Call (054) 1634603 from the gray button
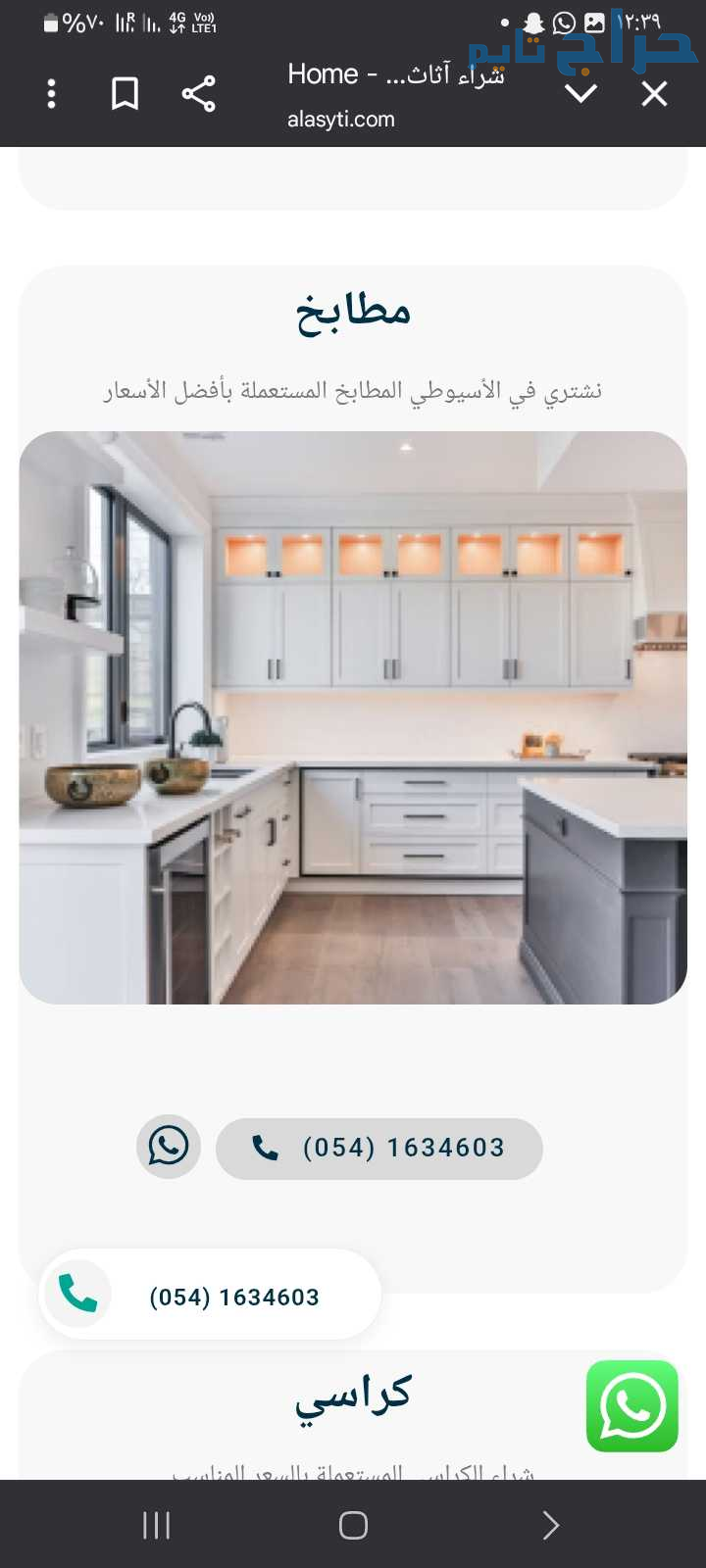The width and height of the screenshot is (706, 1568). click(x=378, y=1148)
